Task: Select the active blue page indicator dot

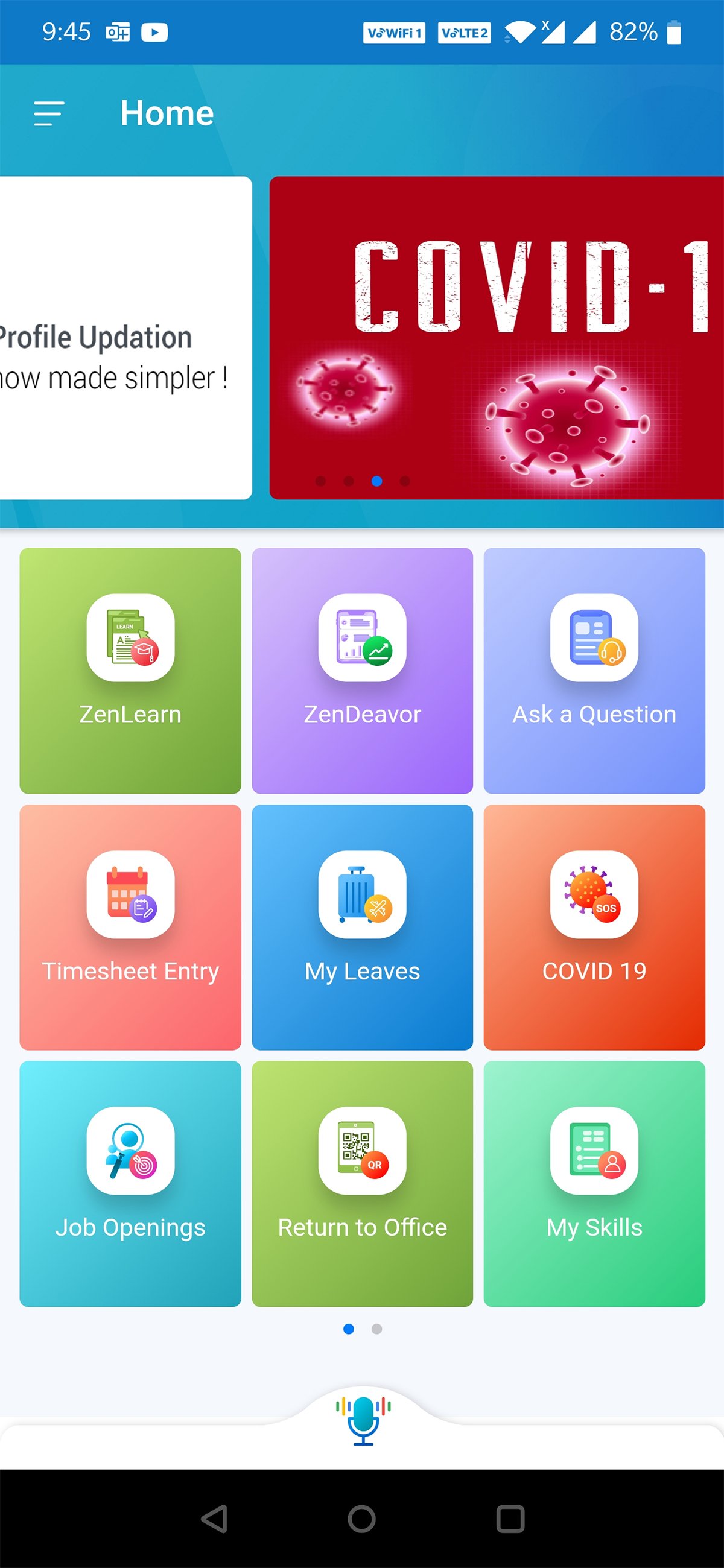Action: point(348,1330)
